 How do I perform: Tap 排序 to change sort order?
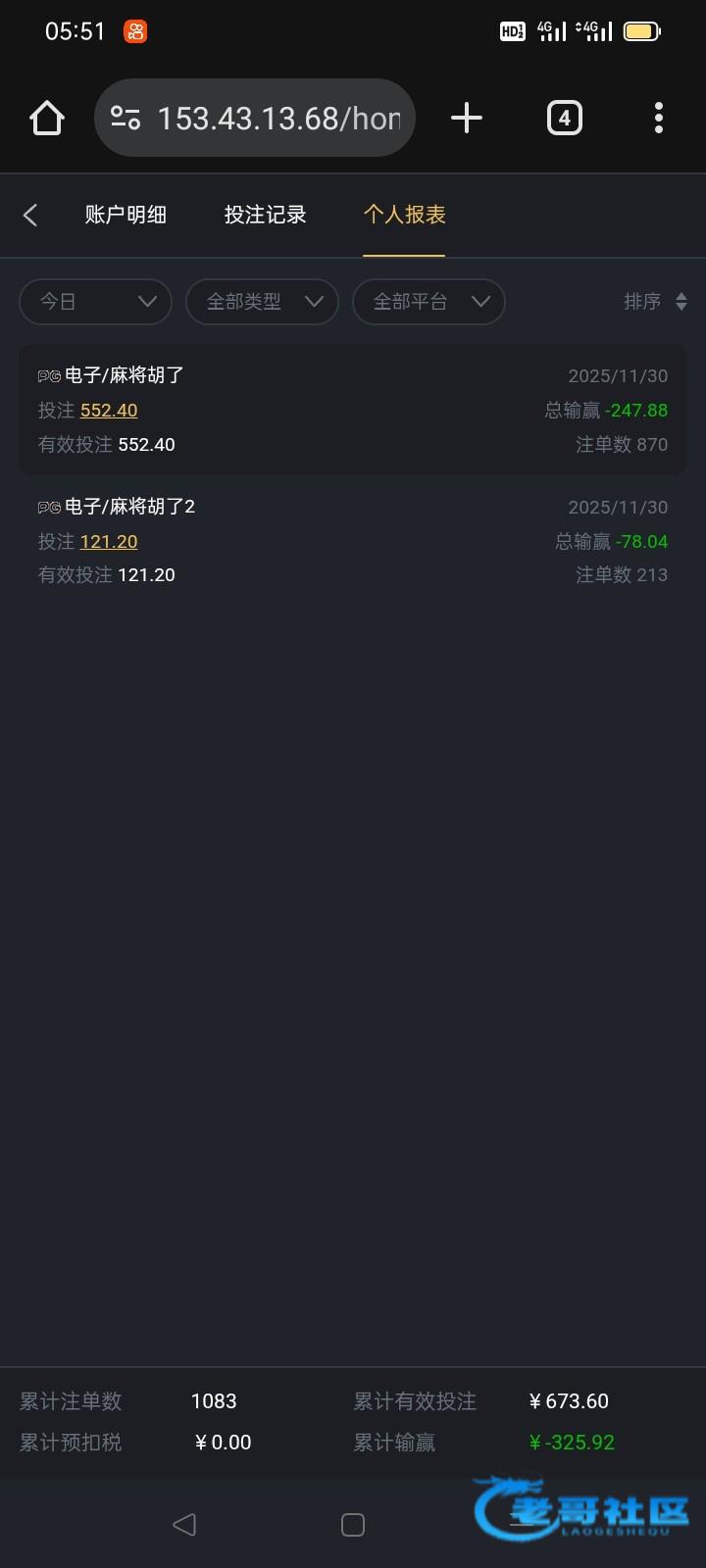point(655,302)
